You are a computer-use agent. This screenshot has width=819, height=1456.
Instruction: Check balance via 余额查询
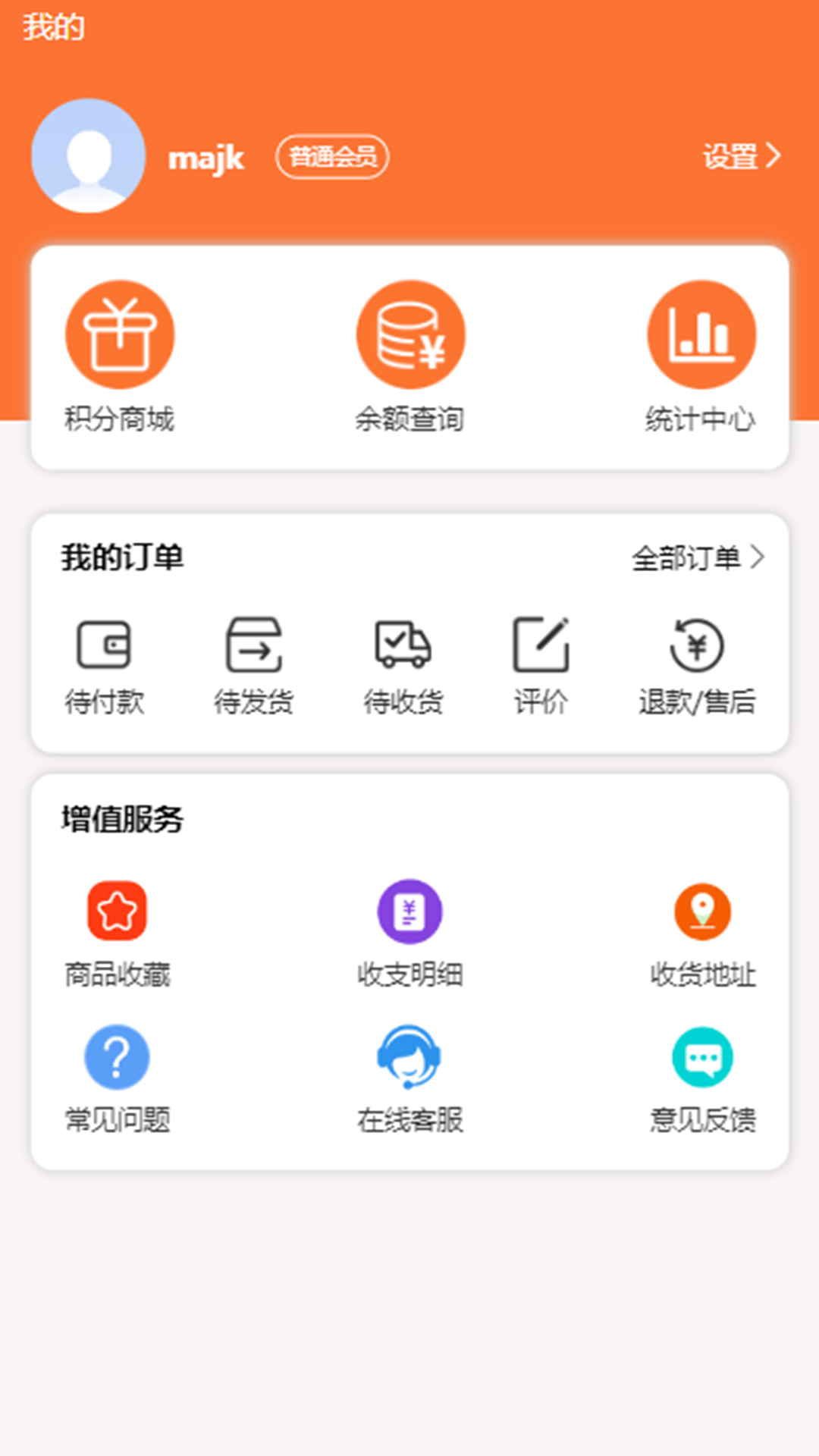point(410,356)
